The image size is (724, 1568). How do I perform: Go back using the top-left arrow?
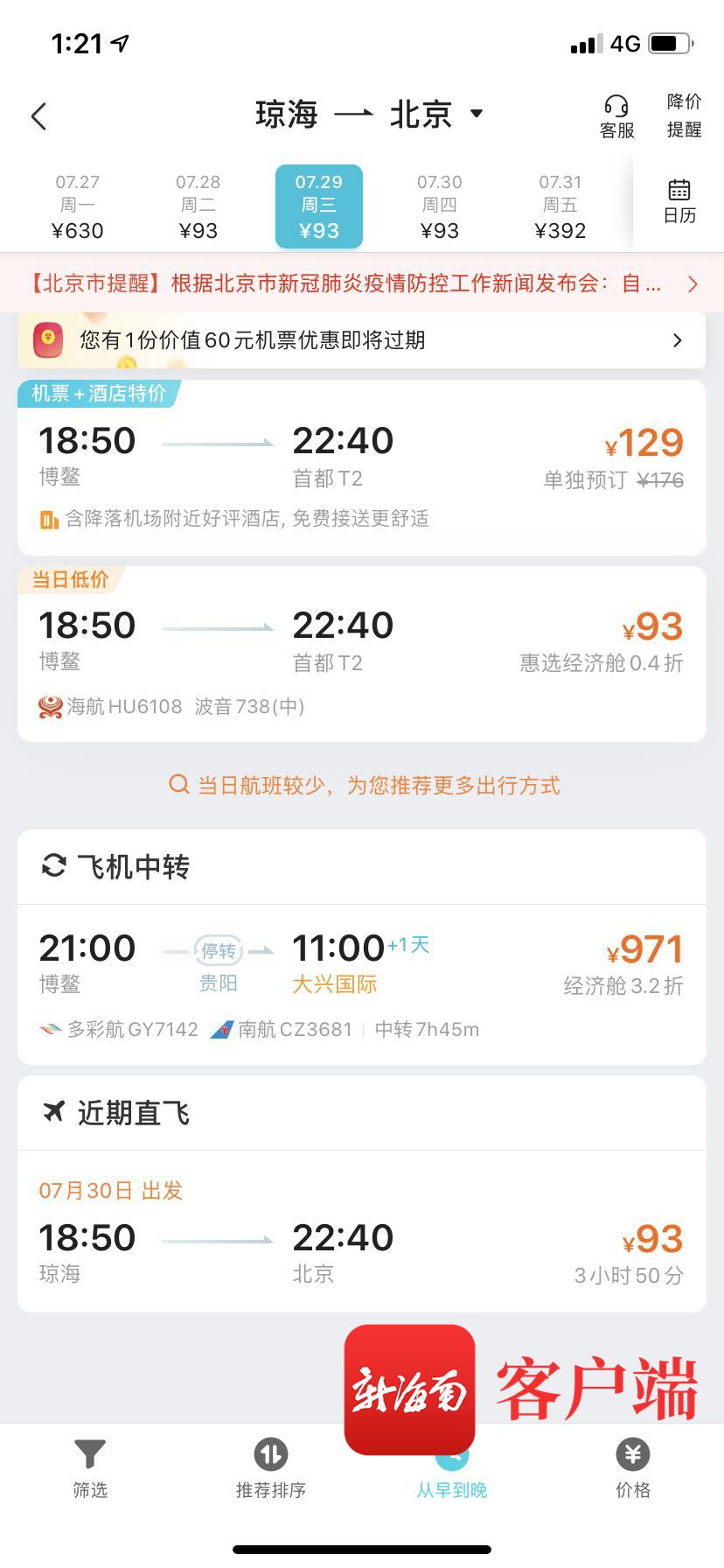click(38, 116)
